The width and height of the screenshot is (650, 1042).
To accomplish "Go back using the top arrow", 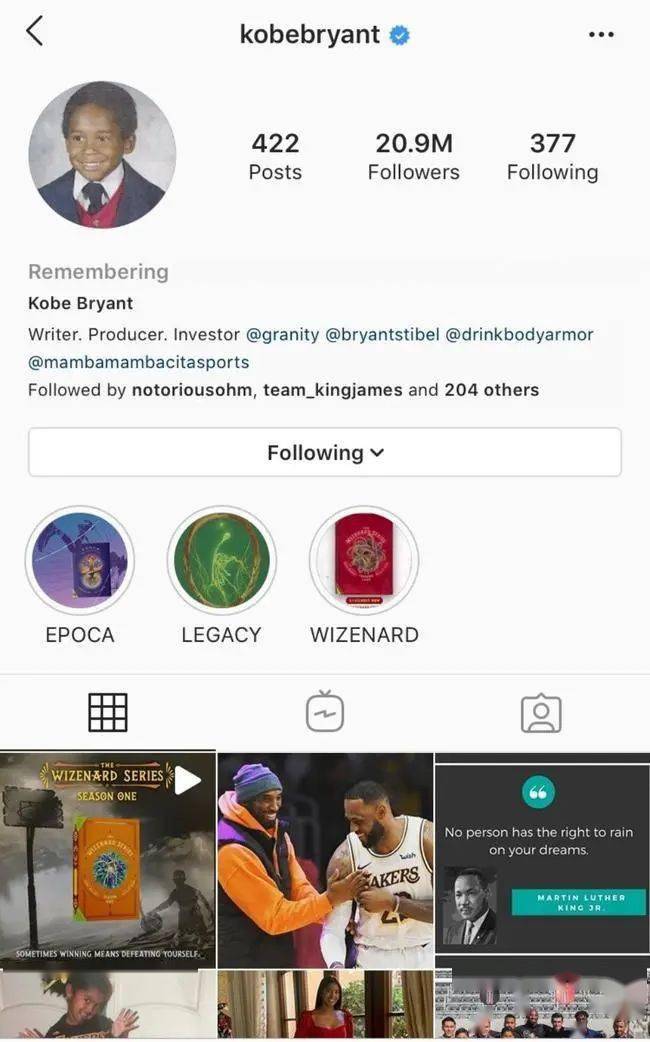I will [35, 32].
